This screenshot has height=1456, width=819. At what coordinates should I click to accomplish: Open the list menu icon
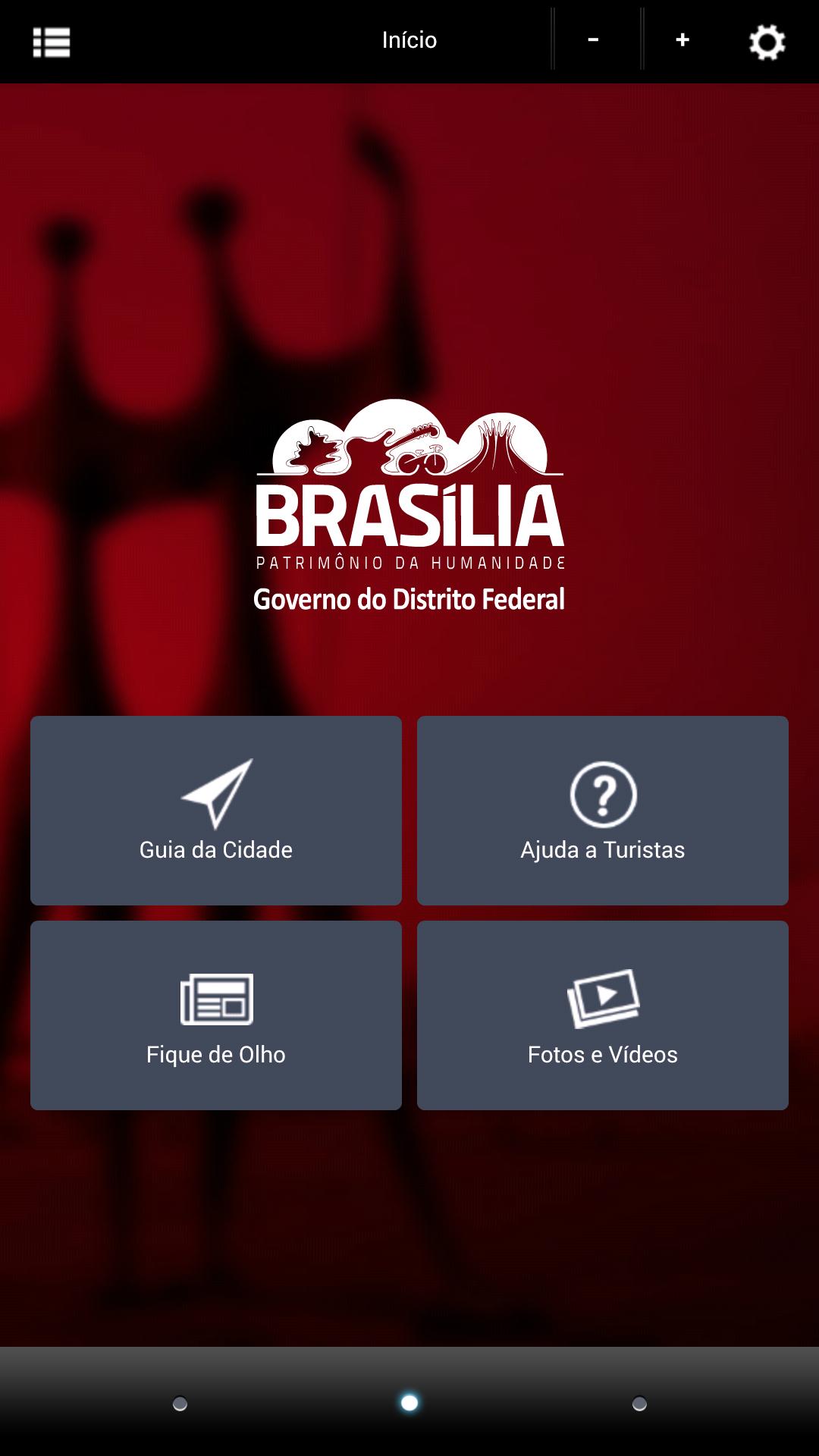[x=50, y=42]
